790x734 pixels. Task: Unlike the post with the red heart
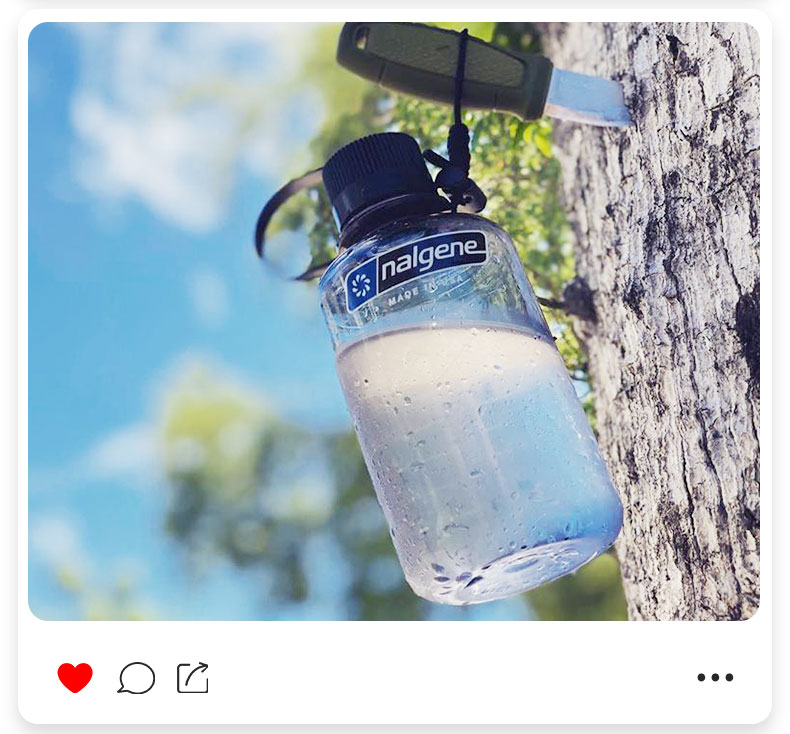pos(75,677)
